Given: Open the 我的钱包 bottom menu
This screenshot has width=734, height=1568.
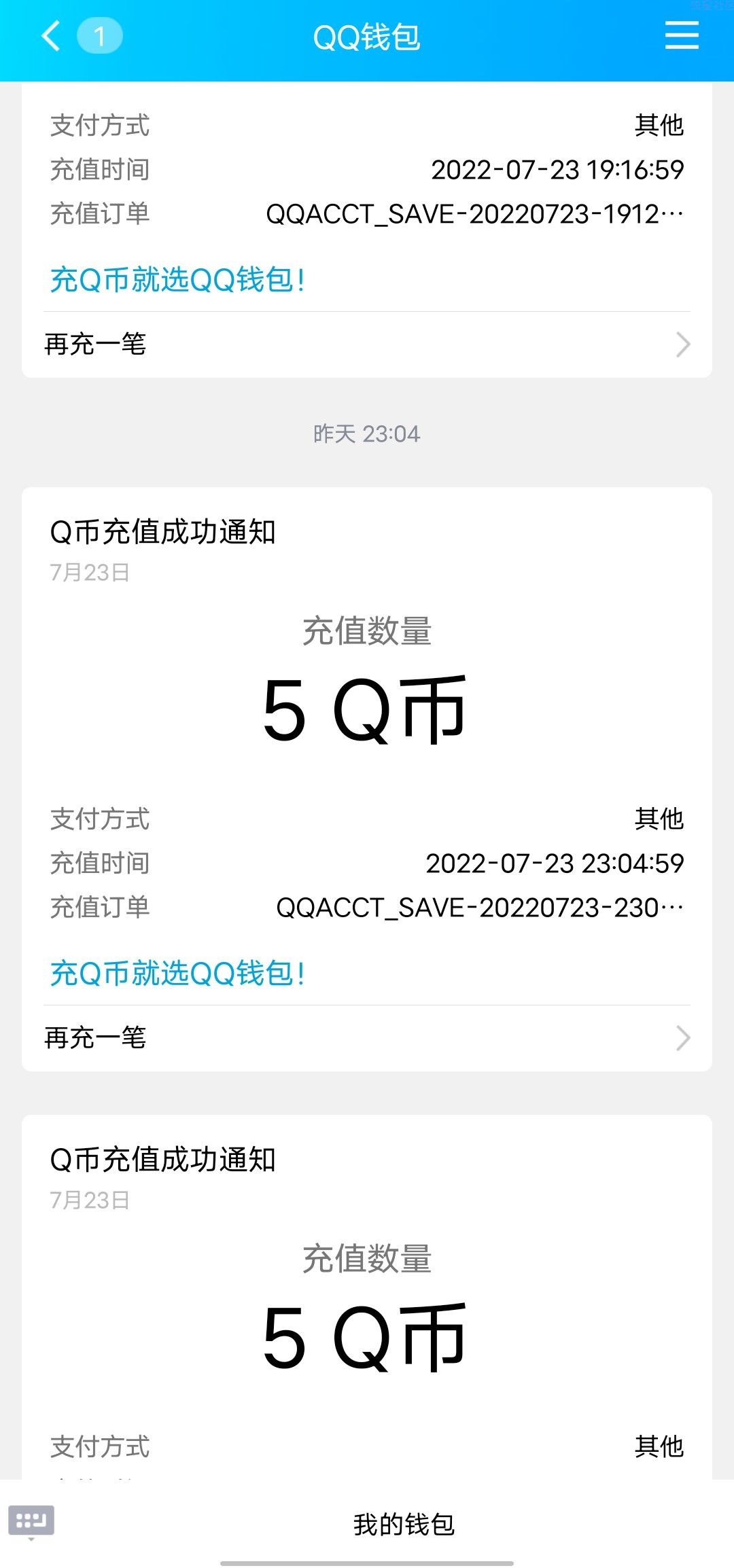Looking at the screenshot, I should tap(404, 1525).
